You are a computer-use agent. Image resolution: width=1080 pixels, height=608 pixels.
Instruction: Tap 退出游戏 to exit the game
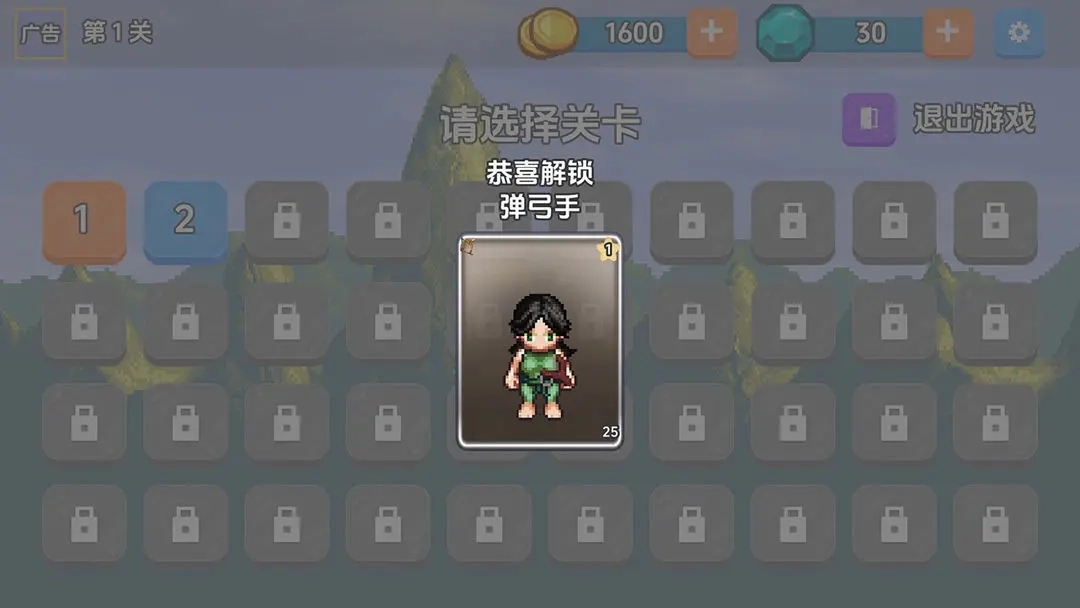[940, 119]
